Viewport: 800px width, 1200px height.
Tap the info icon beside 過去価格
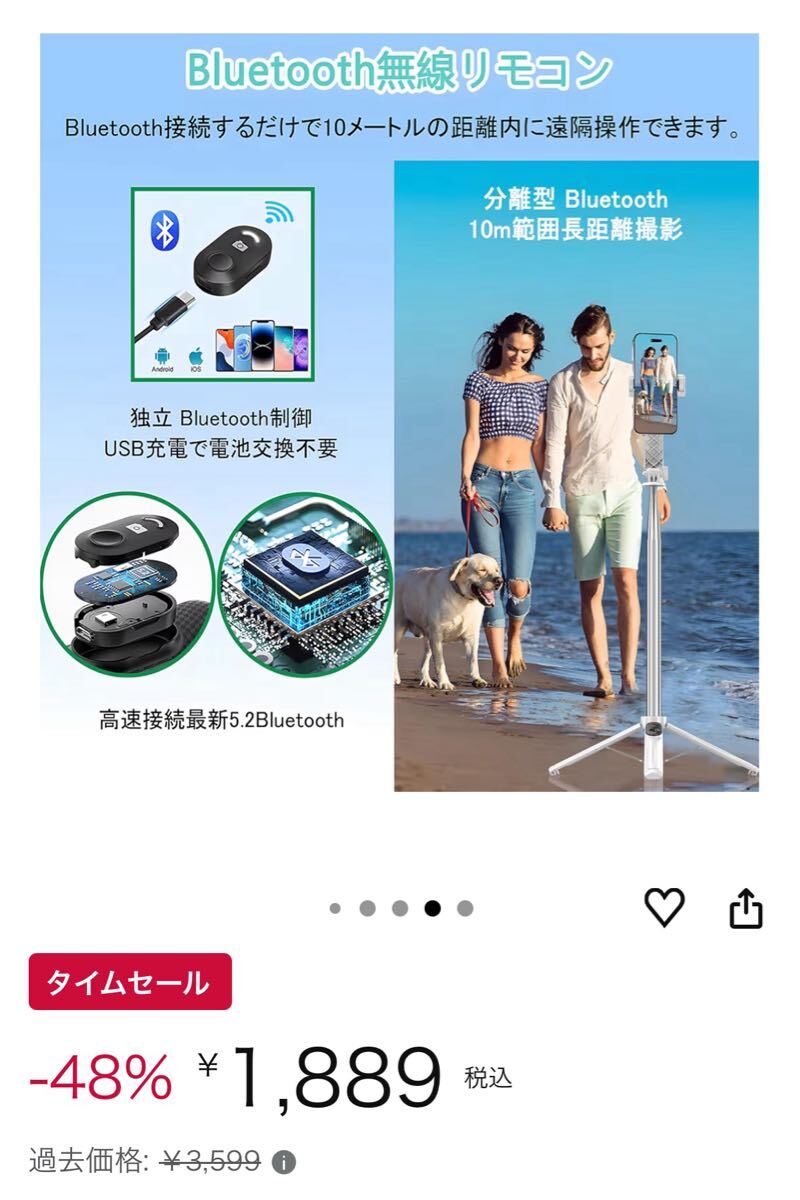(285, 1162)
